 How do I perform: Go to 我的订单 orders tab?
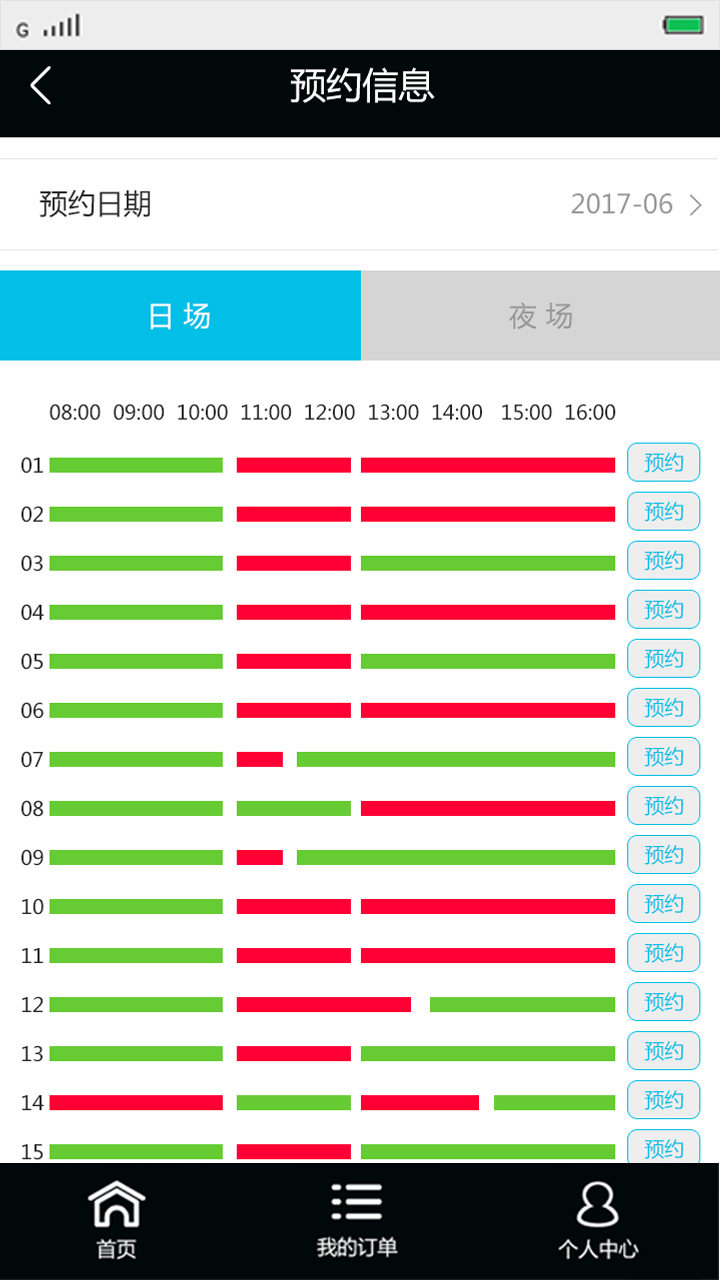[x=357, y=1220]
